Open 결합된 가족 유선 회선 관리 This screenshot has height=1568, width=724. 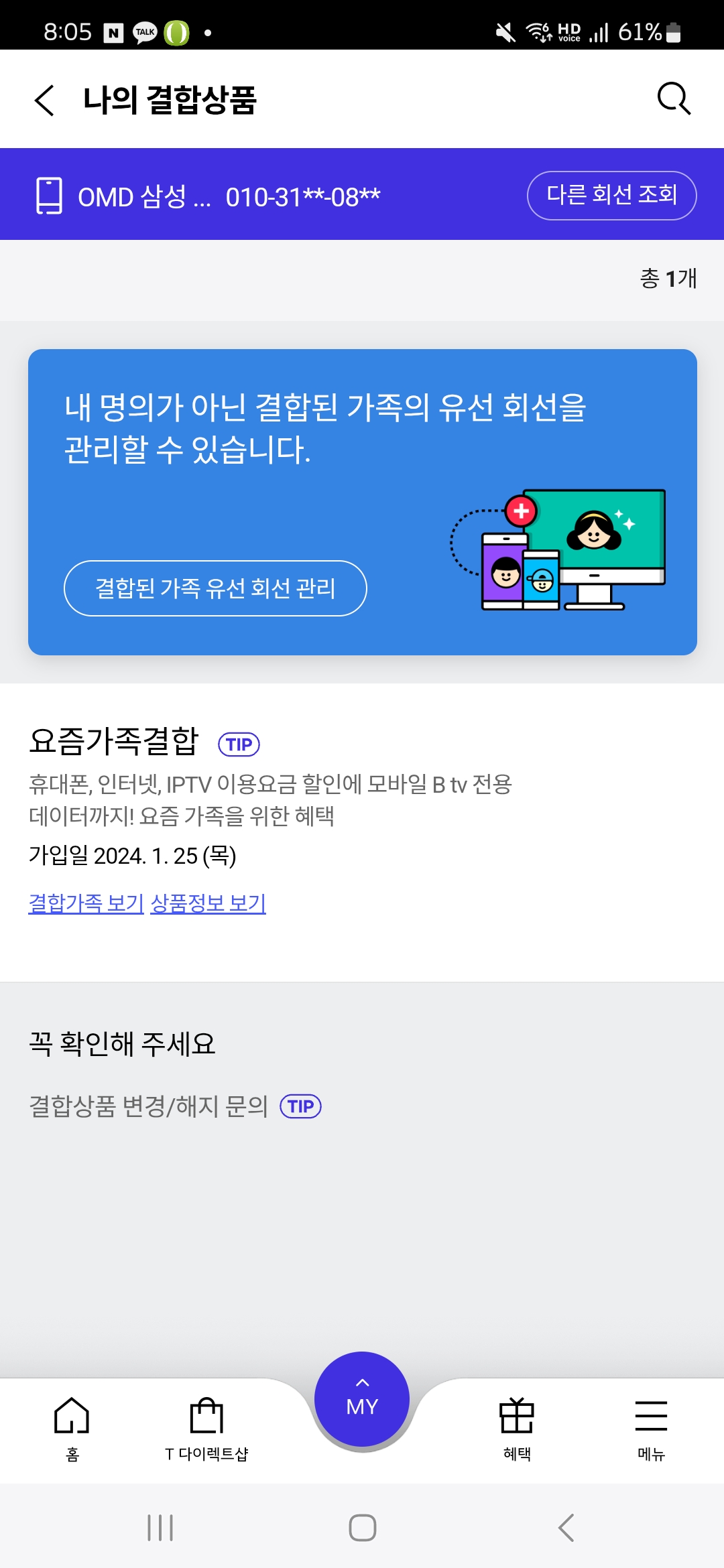point(215,588)
